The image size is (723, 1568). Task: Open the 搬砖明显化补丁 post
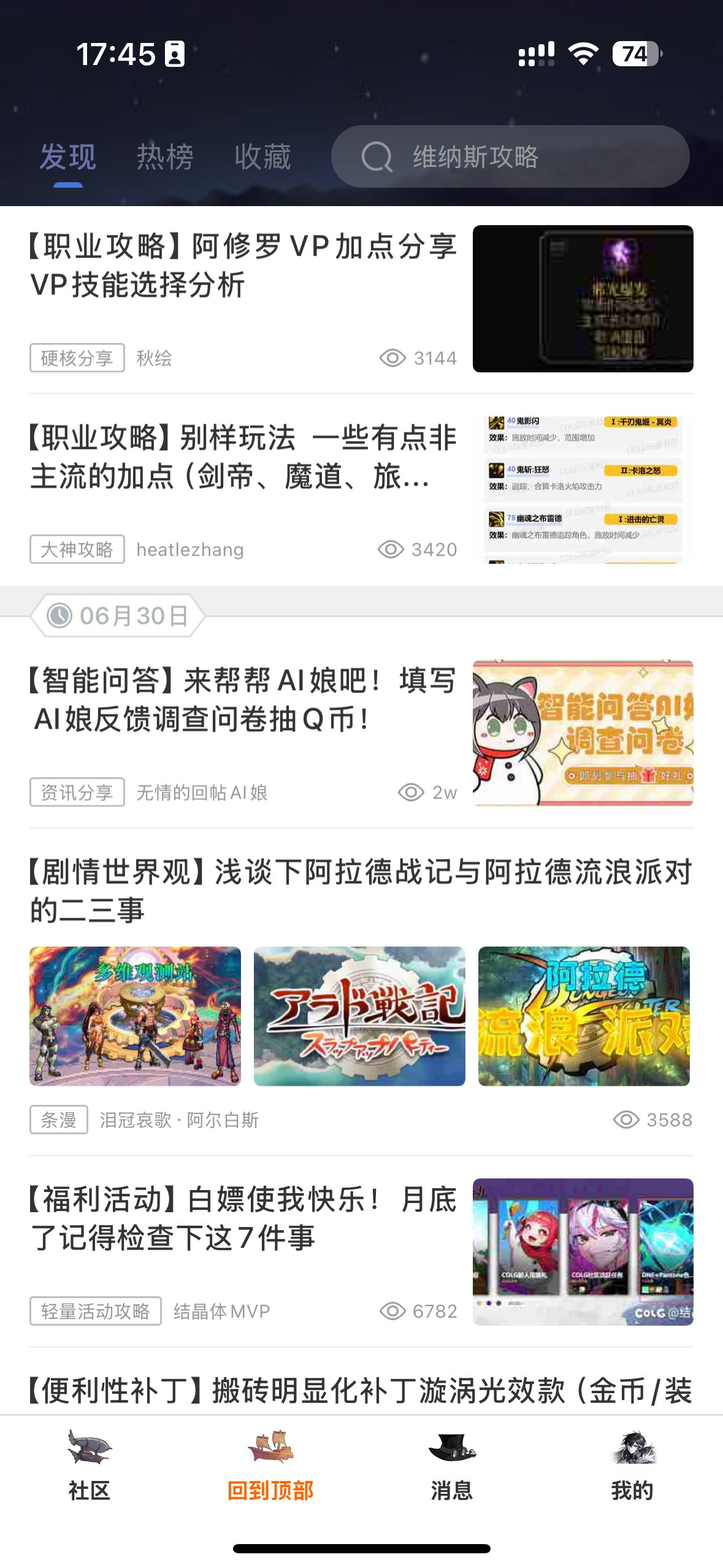(x=361, y=1390)
